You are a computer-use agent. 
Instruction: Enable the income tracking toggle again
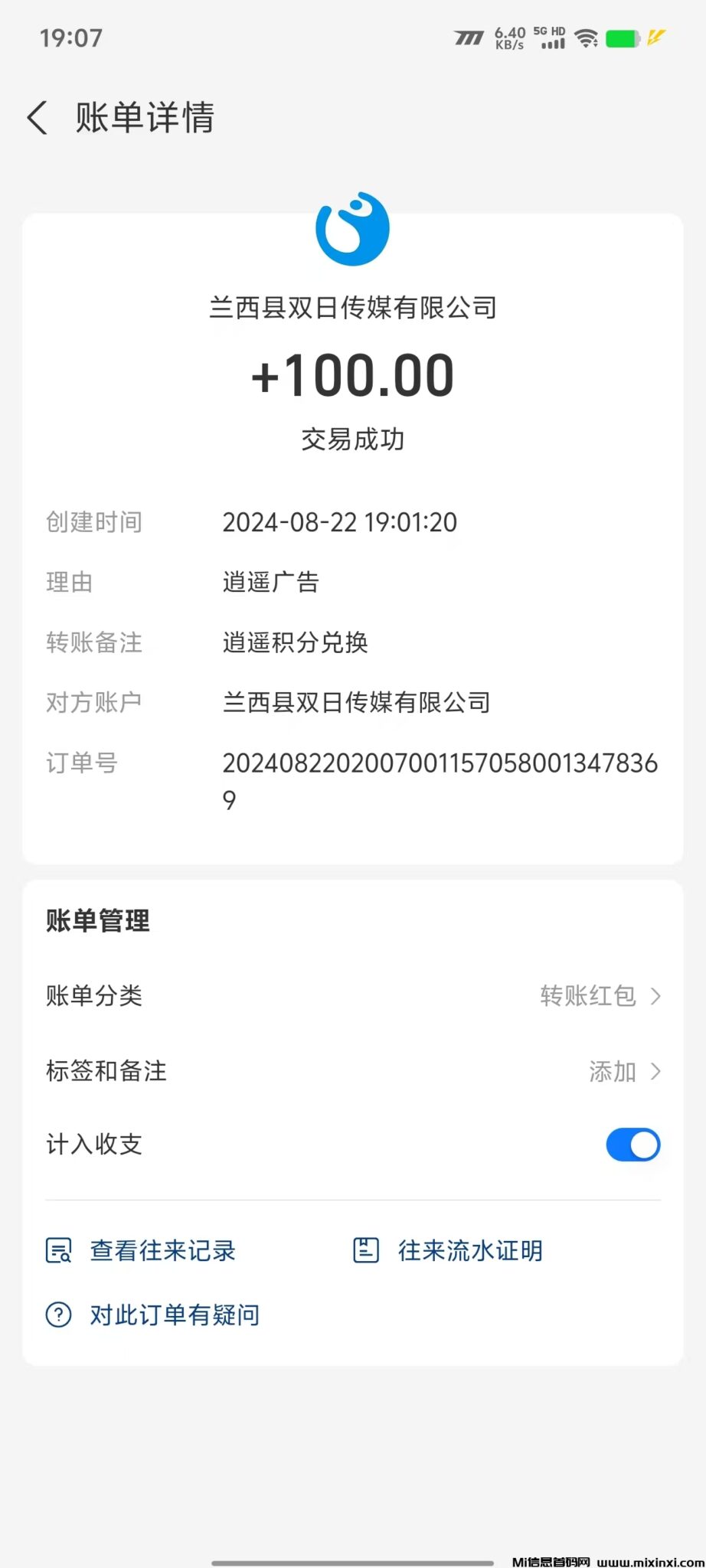coord(632,1145)
